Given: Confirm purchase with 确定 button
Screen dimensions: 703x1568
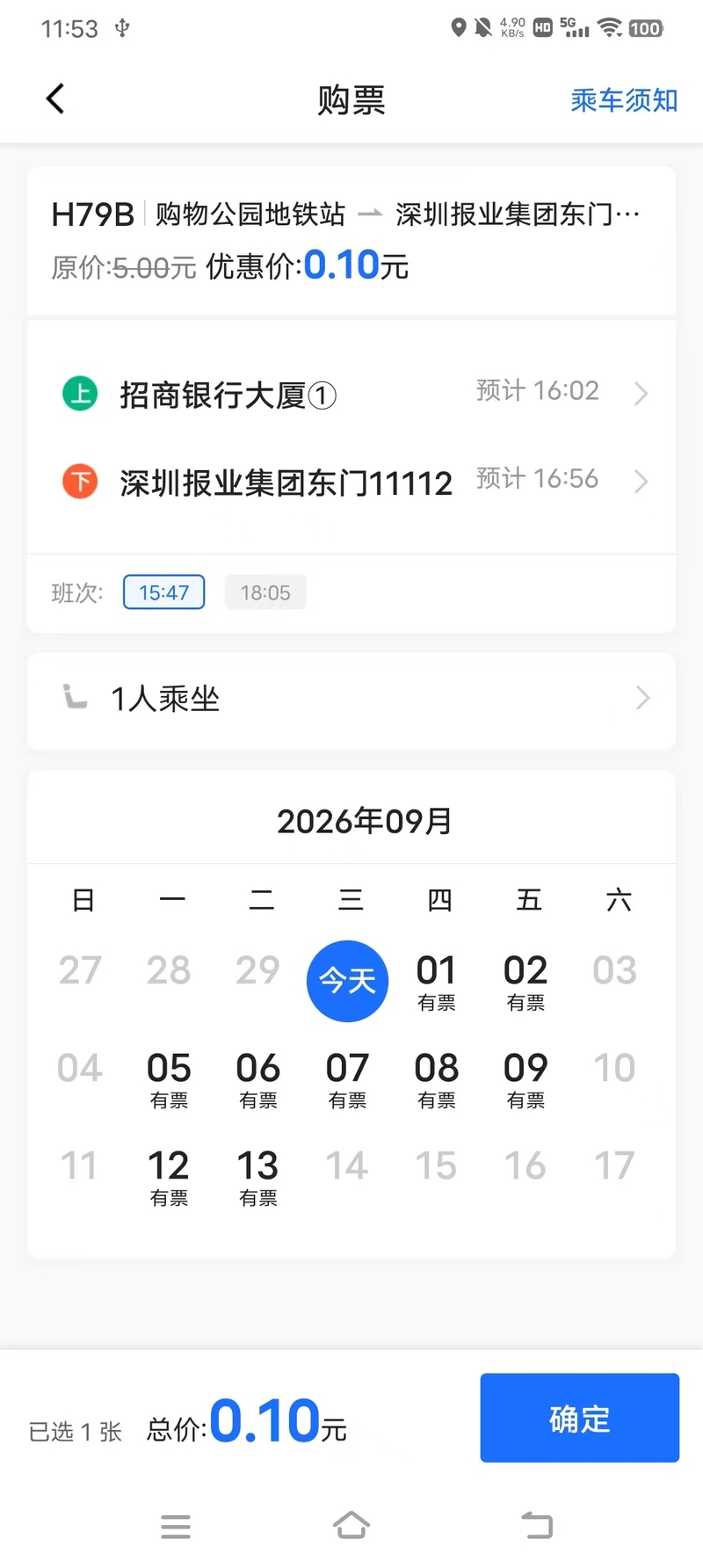Looking at the screenshot, I should (580, 1418).
